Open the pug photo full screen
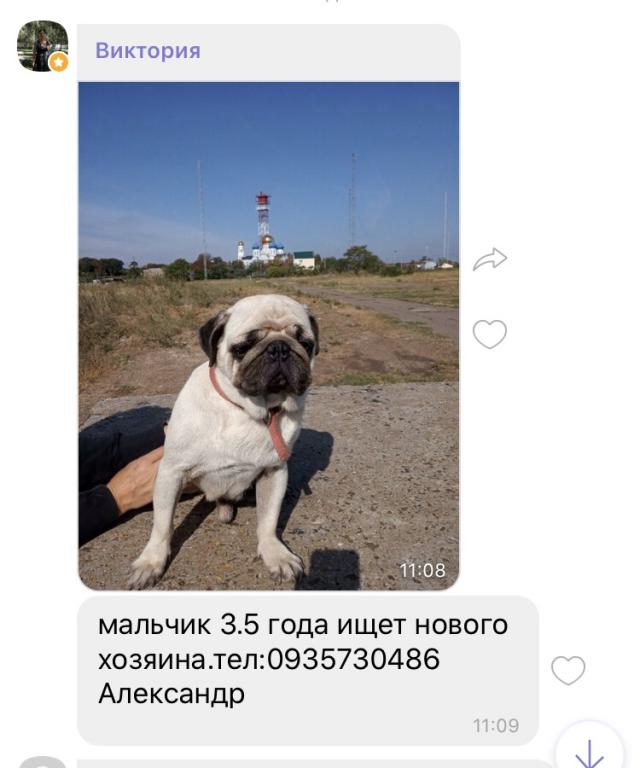Image resolution: width=640 pixels, height=768 pixels. pos(268,335)
